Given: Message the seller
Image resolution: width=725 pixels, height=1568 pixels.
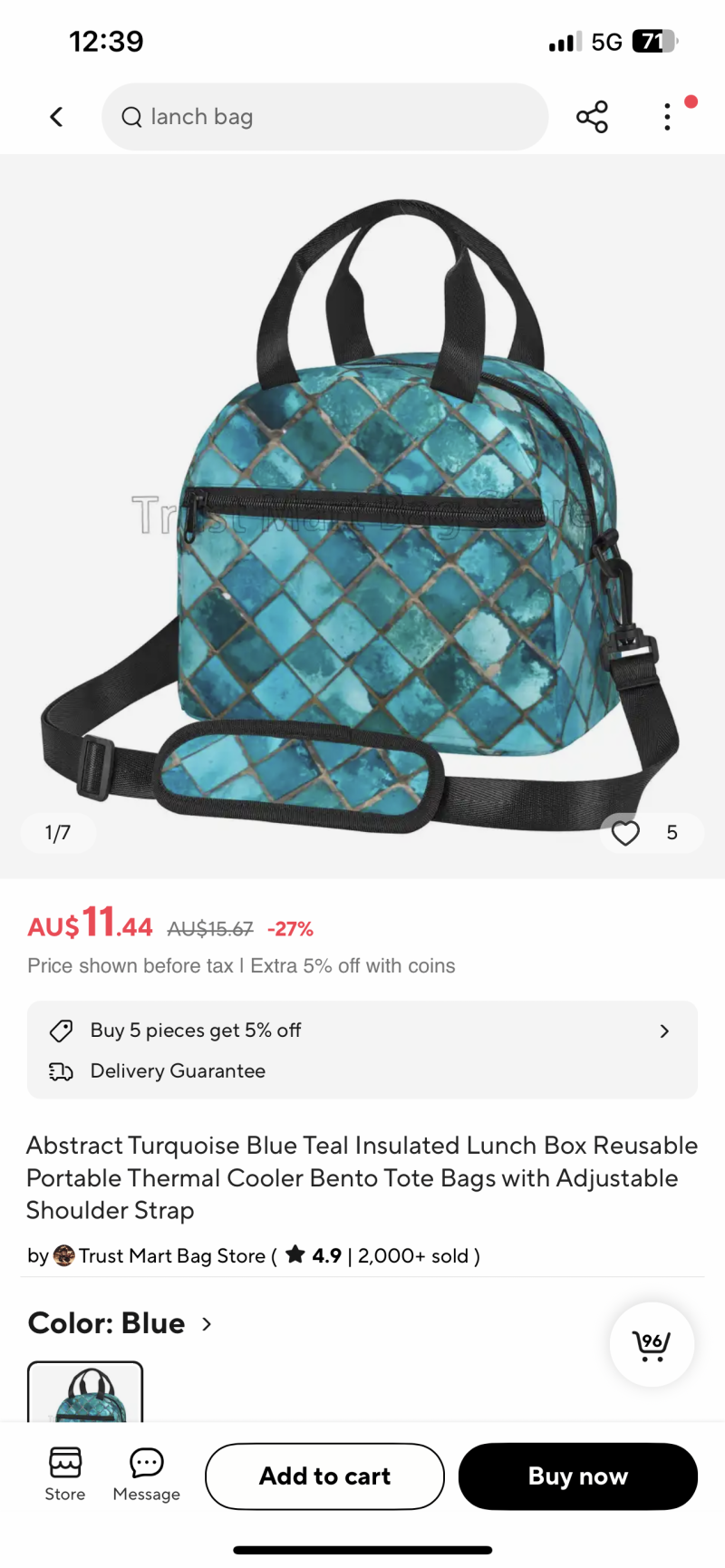Looking at the screenshot, I should click(146, 1475).
